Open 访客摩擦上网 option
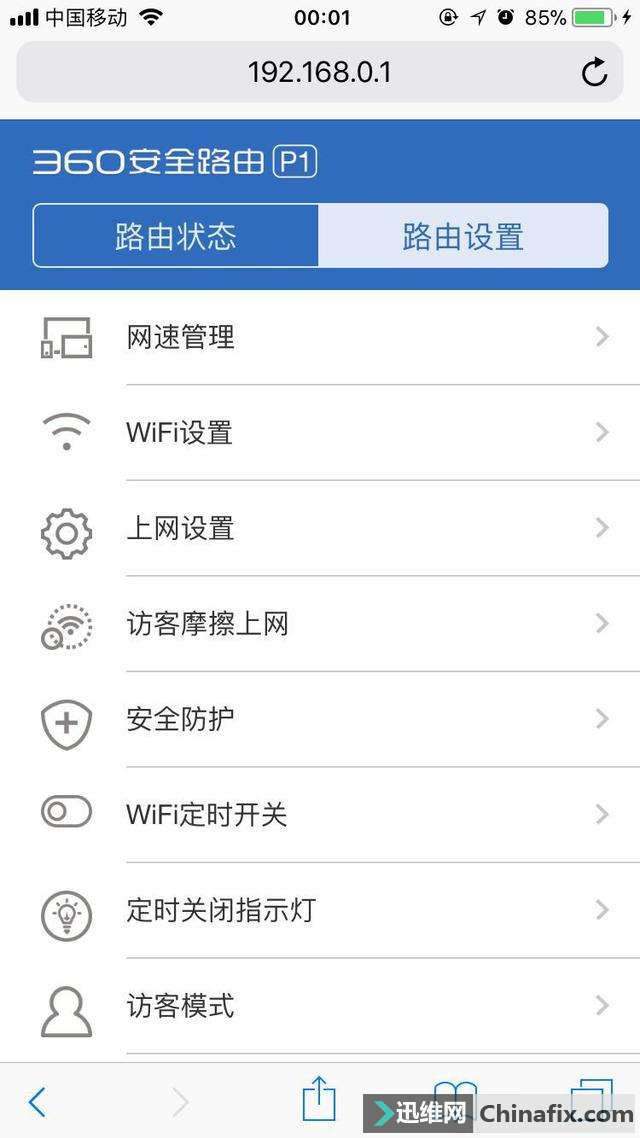Image resolution: width=640 pixels, height=1138 pixels. [x=320, y=624]
